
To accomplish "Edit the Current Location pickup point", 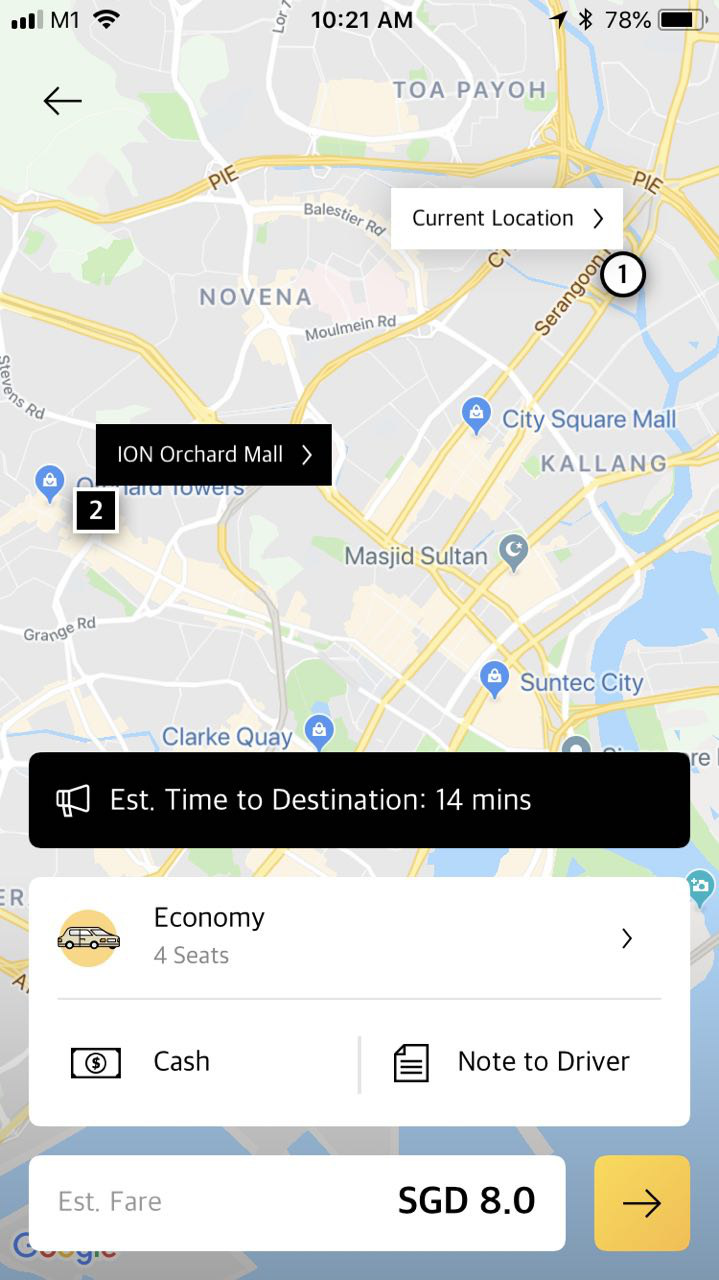I will (506, 218).
